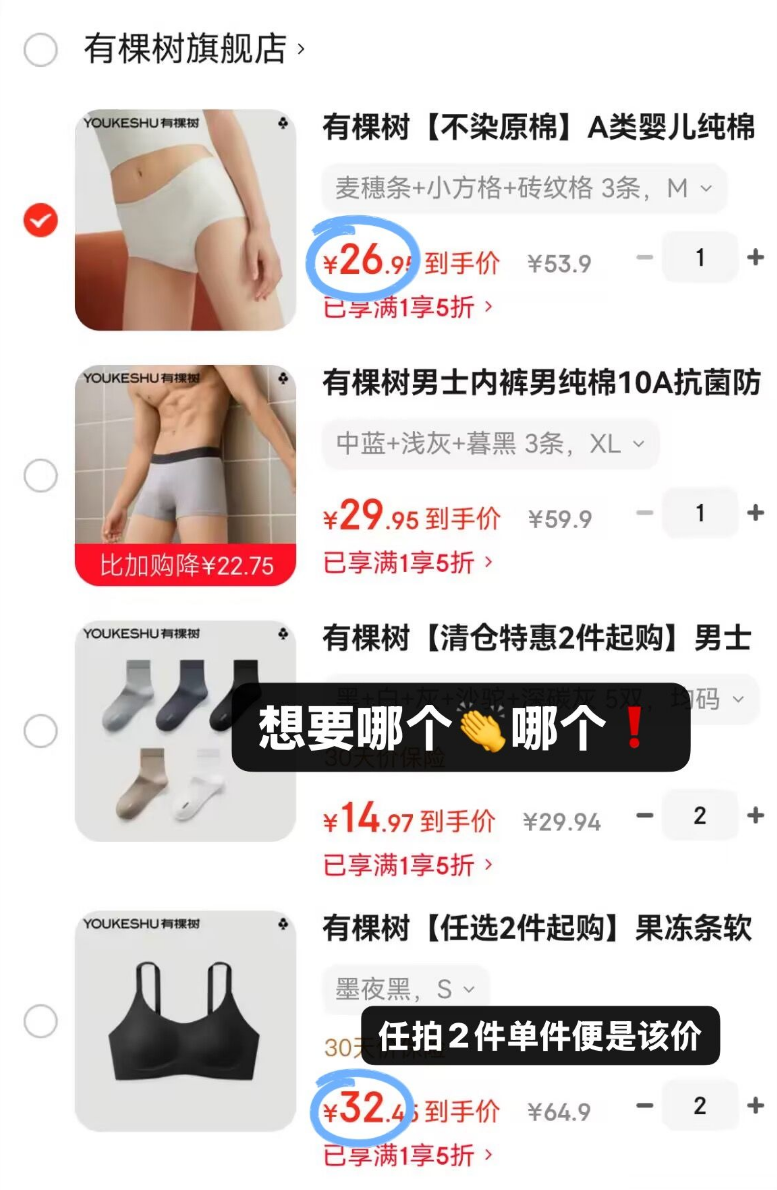This screenshot has height=1190, width=777.
Task: View 已享满1享5折 details under the socks
Action: coord(408,864)
